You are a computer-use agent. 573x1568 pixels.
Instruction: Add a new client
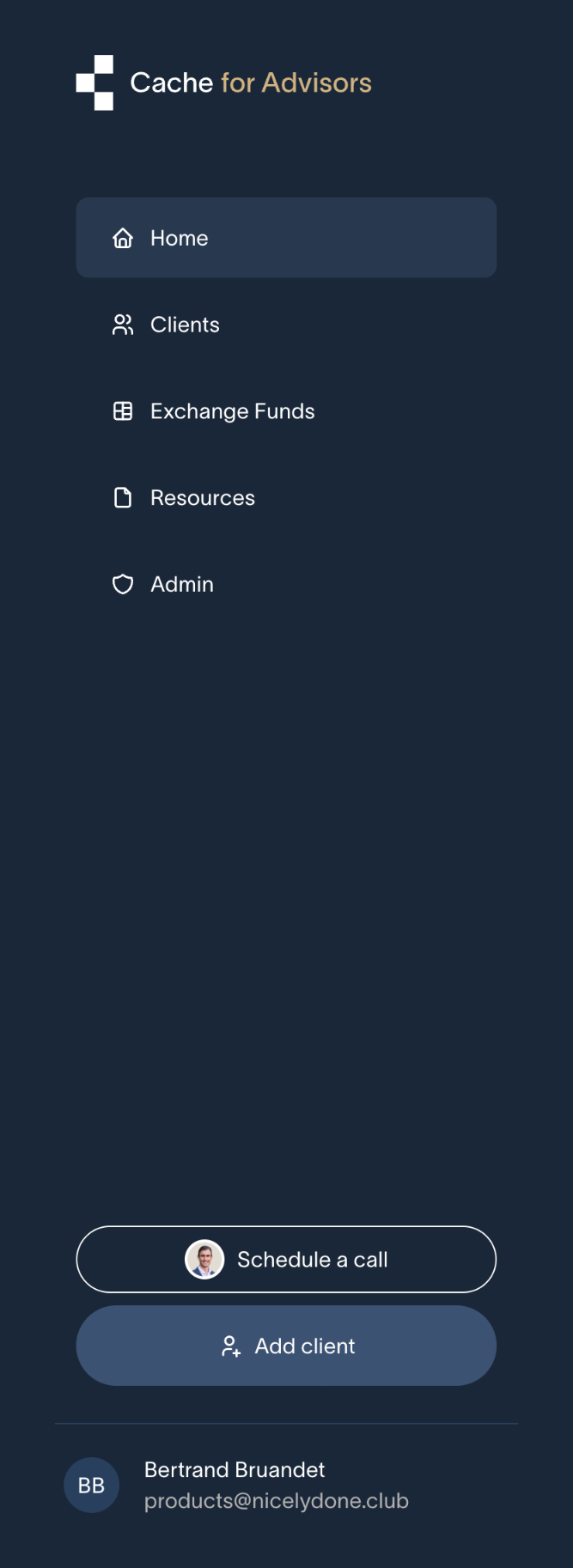point(286,1346)
